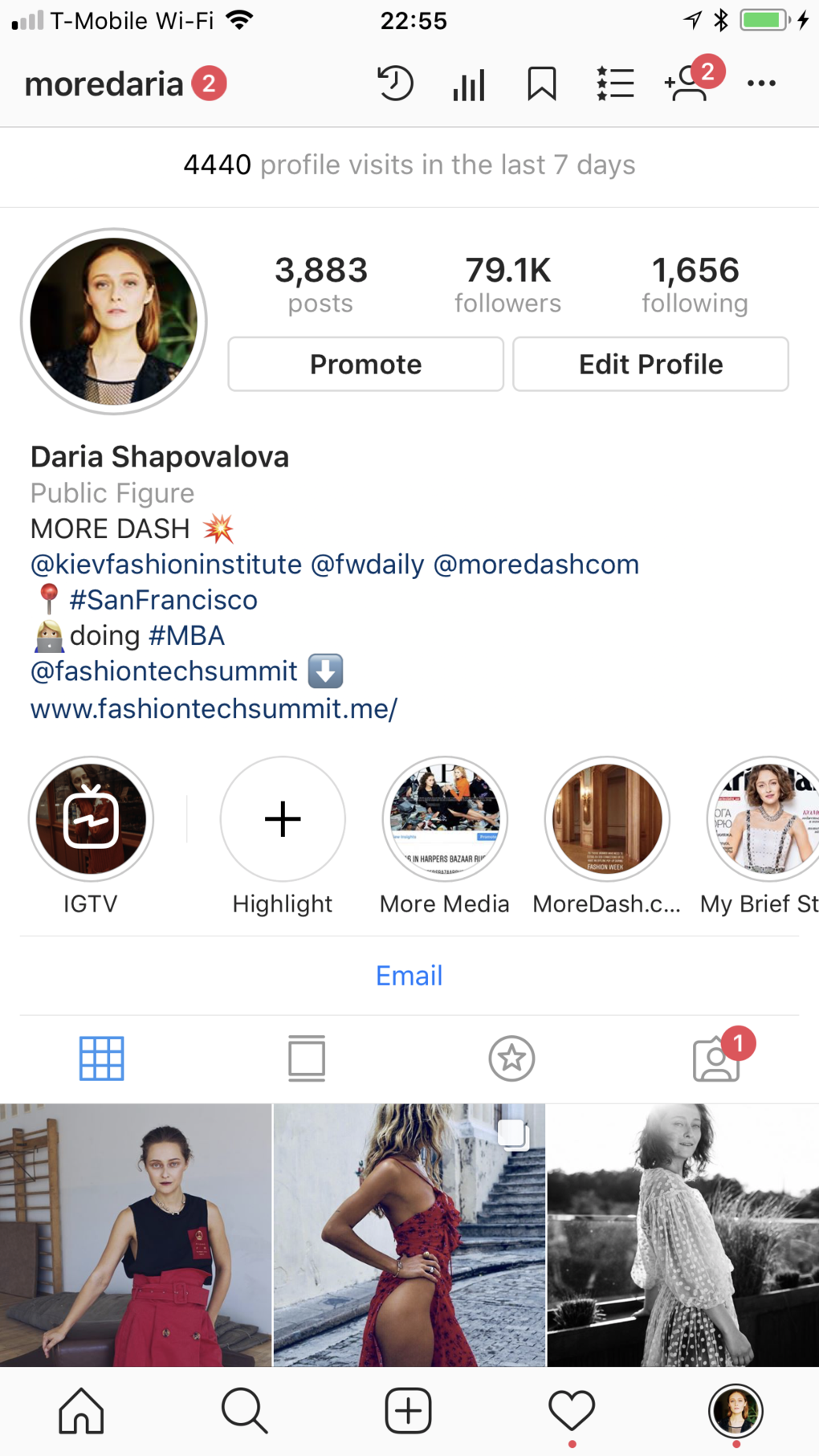The image size is (819, 1456).
Task: Switch to the tagged photos tab
Action: 715,1058
